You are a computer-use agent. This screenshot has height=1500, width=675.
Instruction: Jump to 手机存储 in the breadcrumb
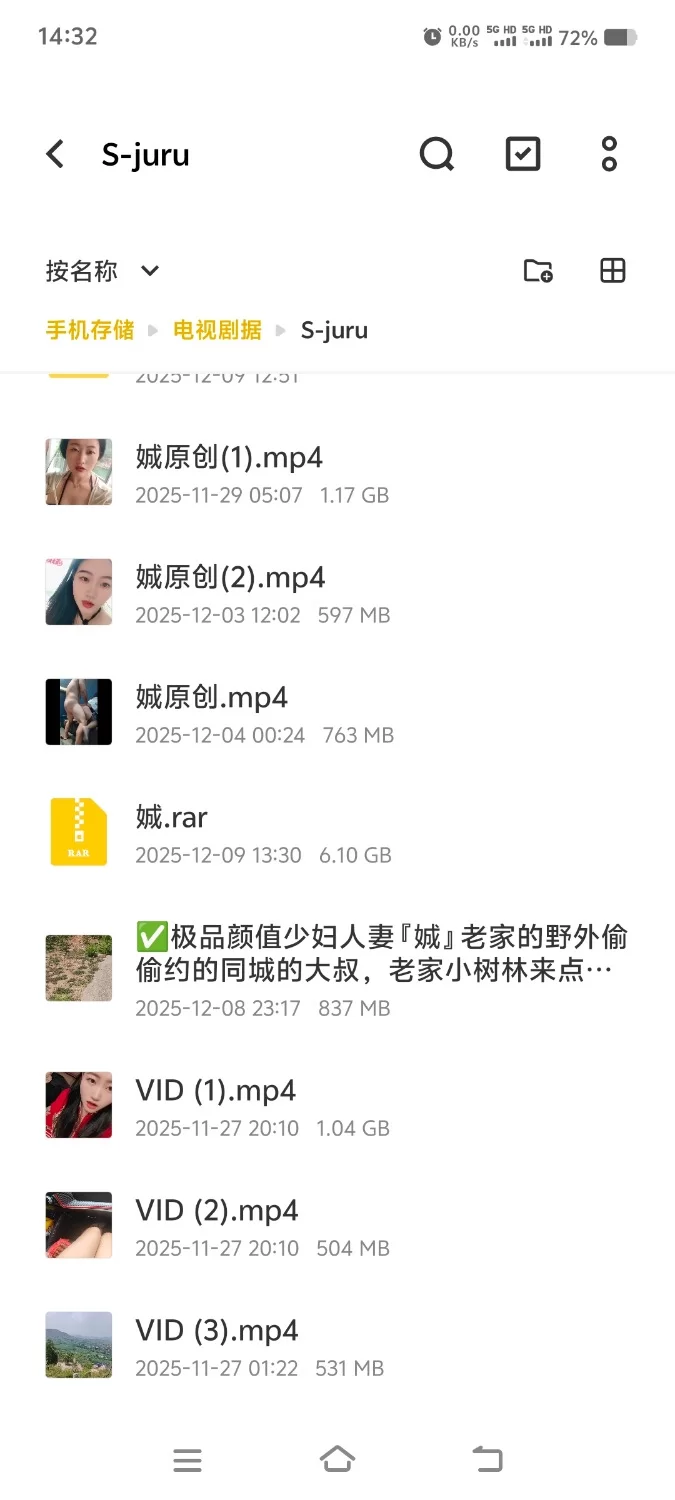(x=90, y=330)
